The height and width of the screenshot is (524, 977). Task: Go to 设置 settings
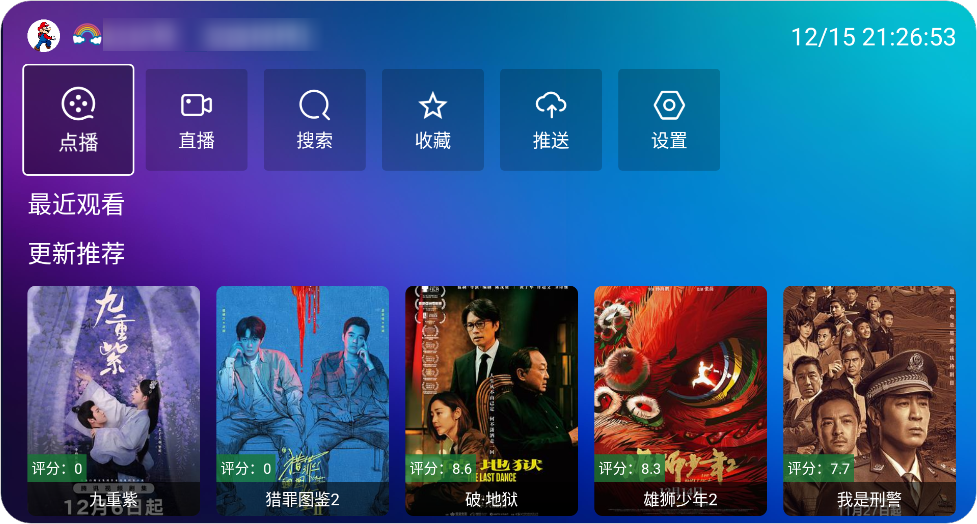point(668,120)
